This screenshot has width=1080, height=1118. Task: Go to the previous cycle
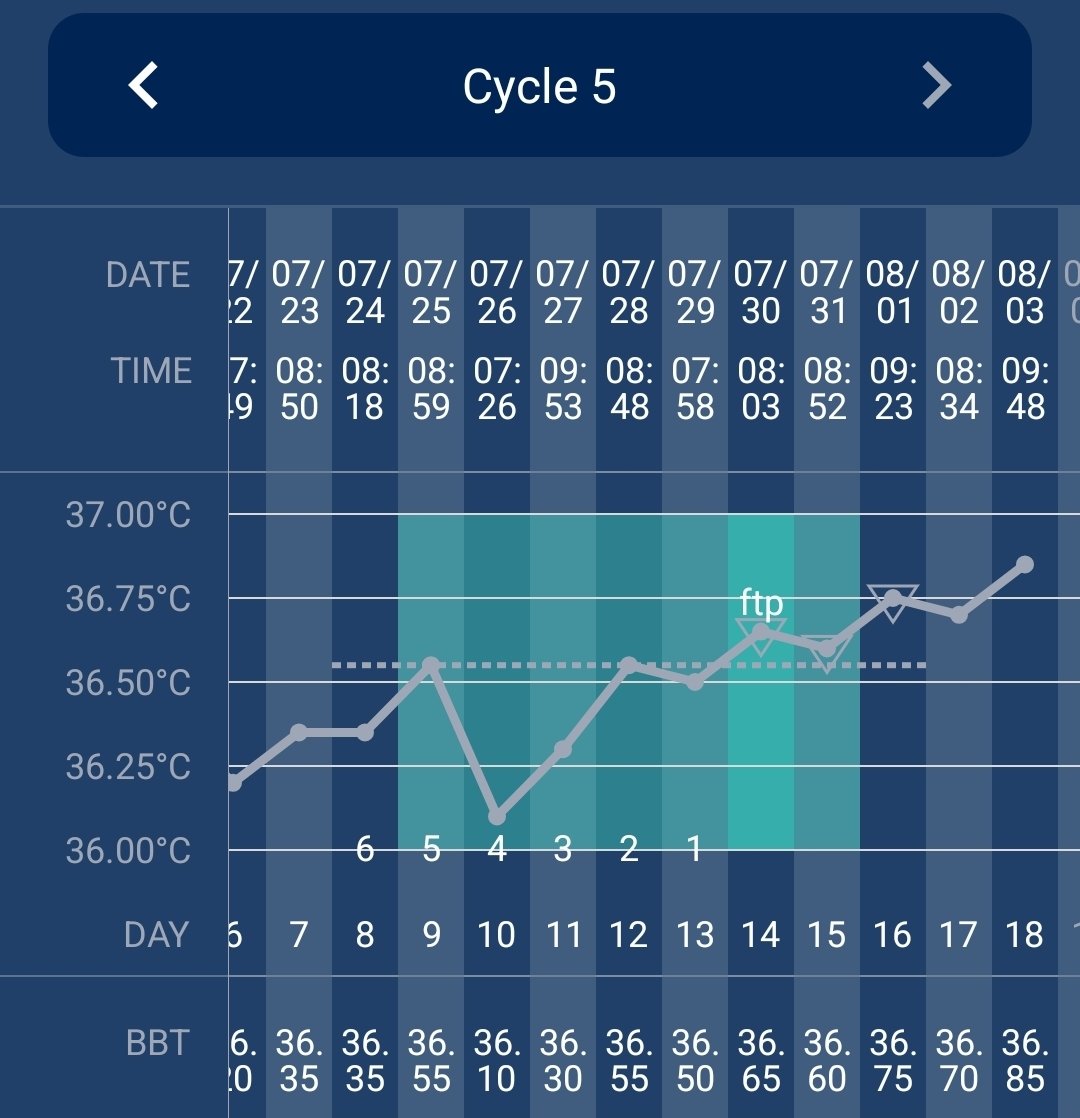click(x=144, y=86)
